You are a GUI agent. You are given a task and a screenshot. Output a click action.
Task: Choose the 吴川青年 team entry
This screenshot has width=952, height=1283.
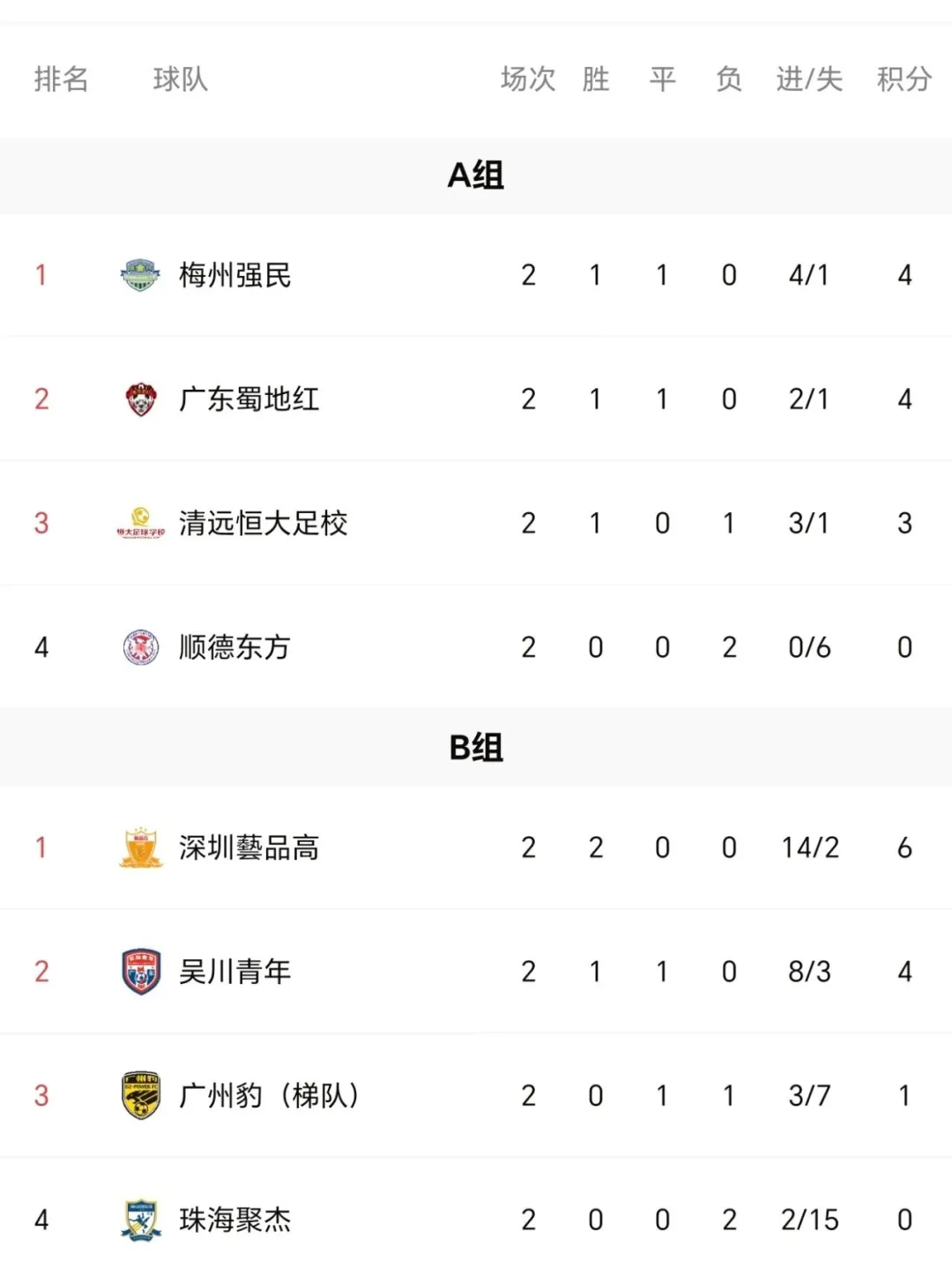coord(234,972)
